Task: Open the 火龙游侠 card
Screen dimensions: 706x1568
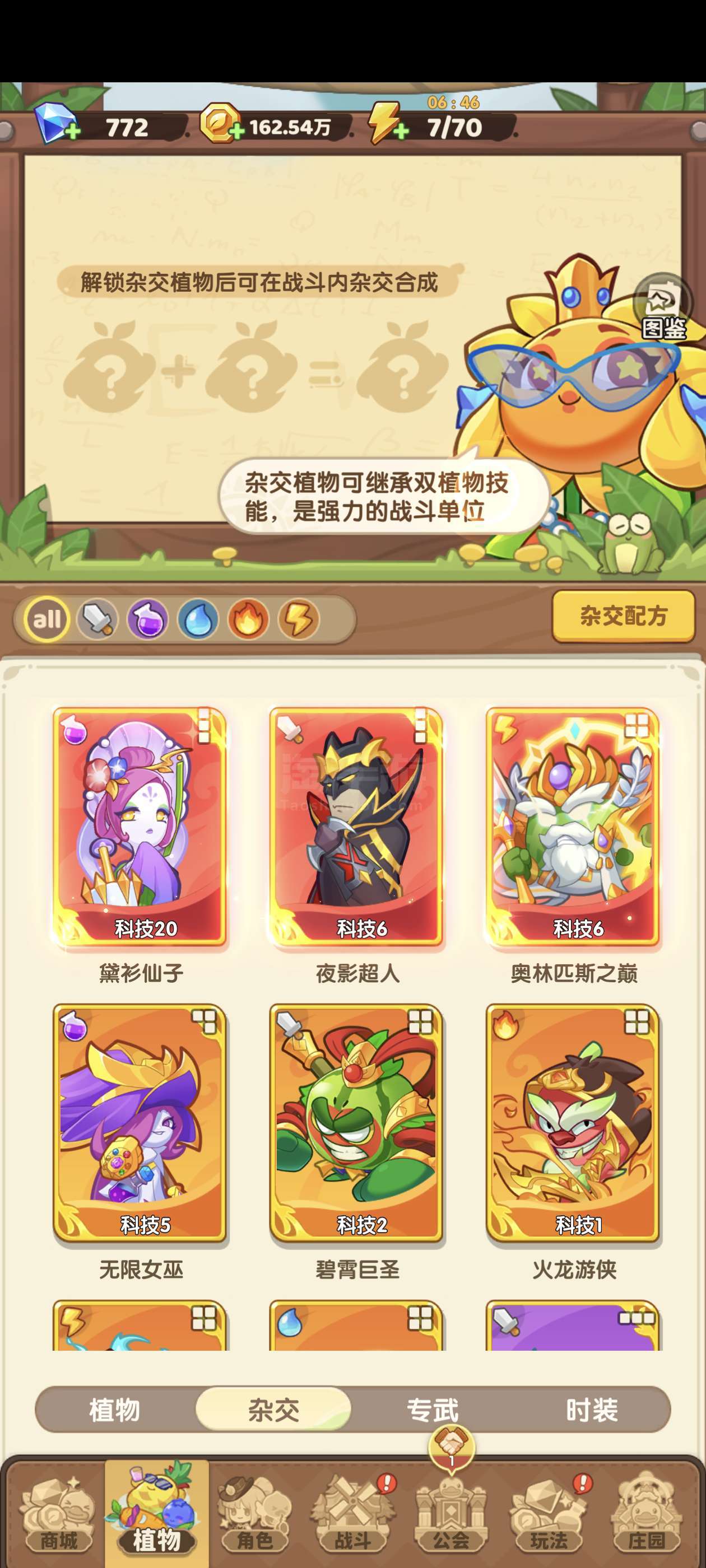Action: [573, 1123]
